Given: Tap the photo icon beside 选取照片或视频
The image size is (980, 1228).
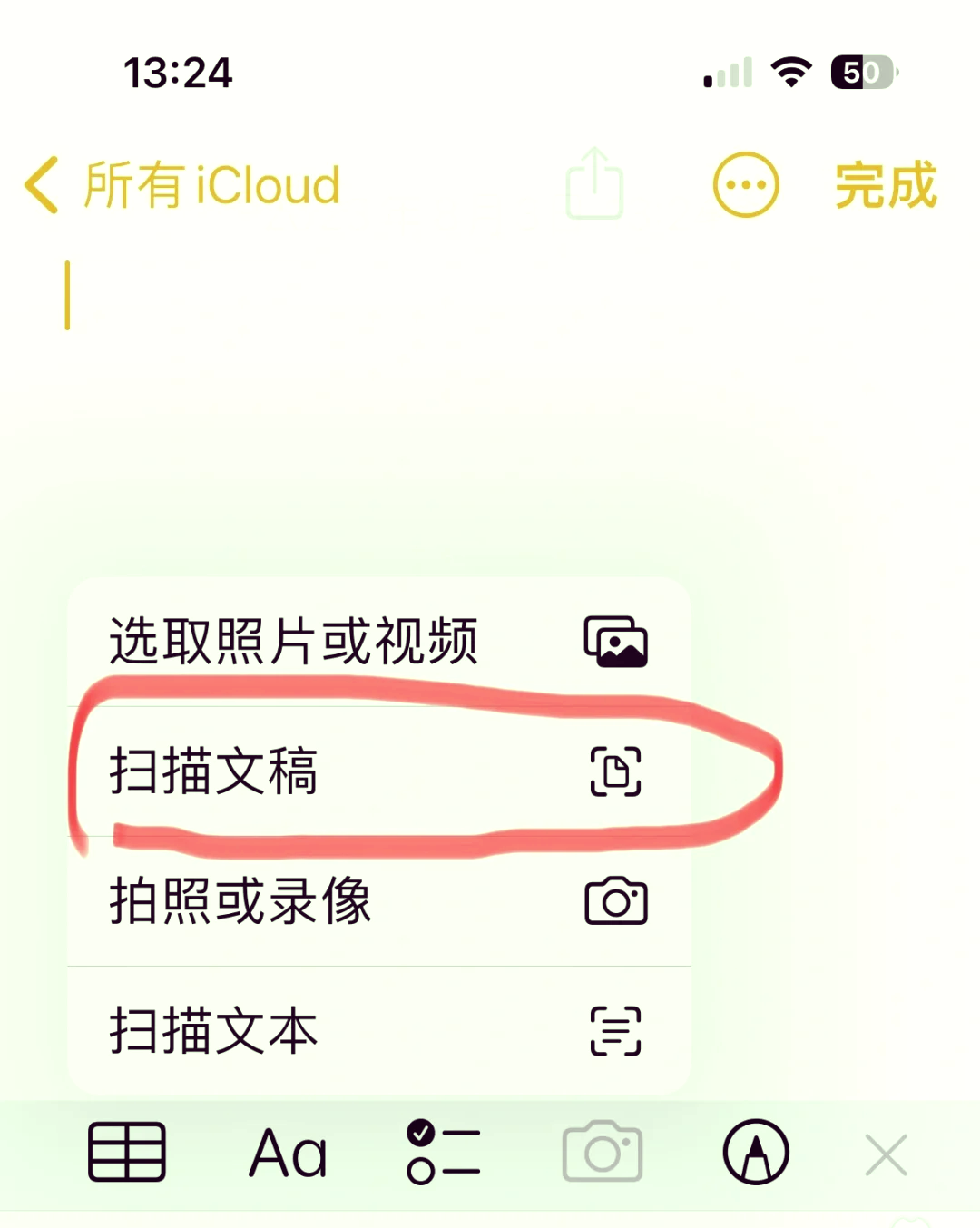Looking at the screenshot, I should (x=617, y=640).
